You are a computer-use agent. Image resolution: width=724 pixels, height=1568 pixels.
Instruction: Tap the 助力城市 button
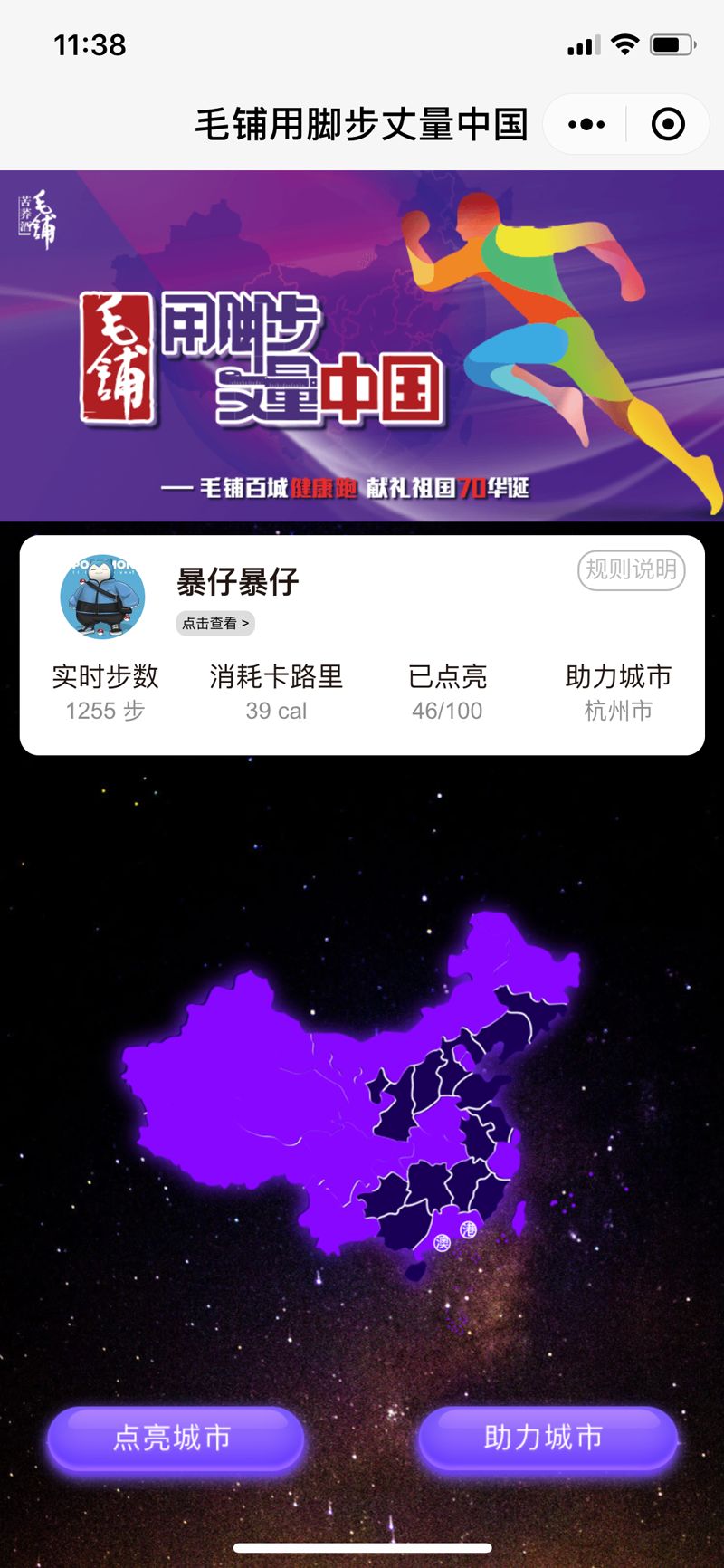(x=546, y=1438)
